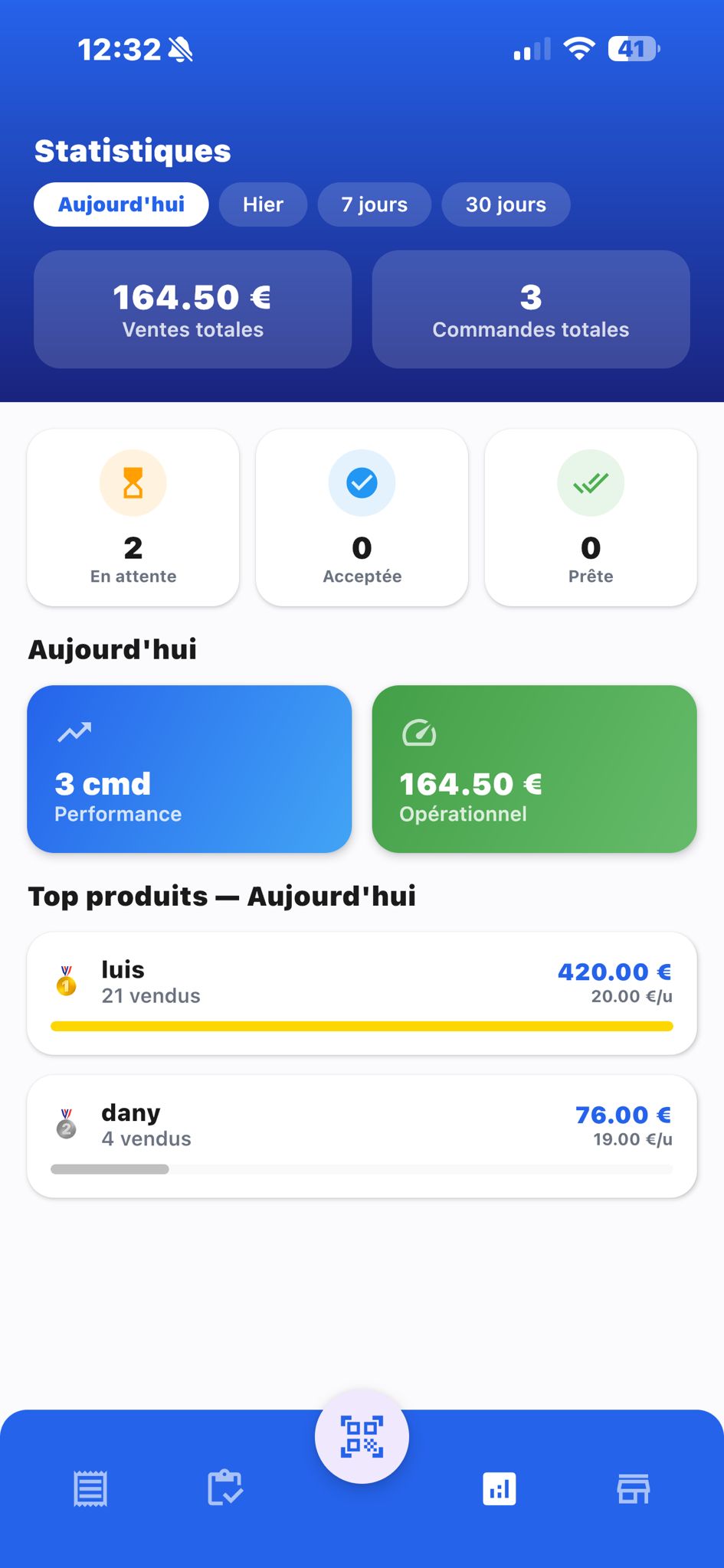Image resolution: width=724 pixels, height=1568 pixels.
Task: Open the Commandes totales card
Action: tap(531, 309)
